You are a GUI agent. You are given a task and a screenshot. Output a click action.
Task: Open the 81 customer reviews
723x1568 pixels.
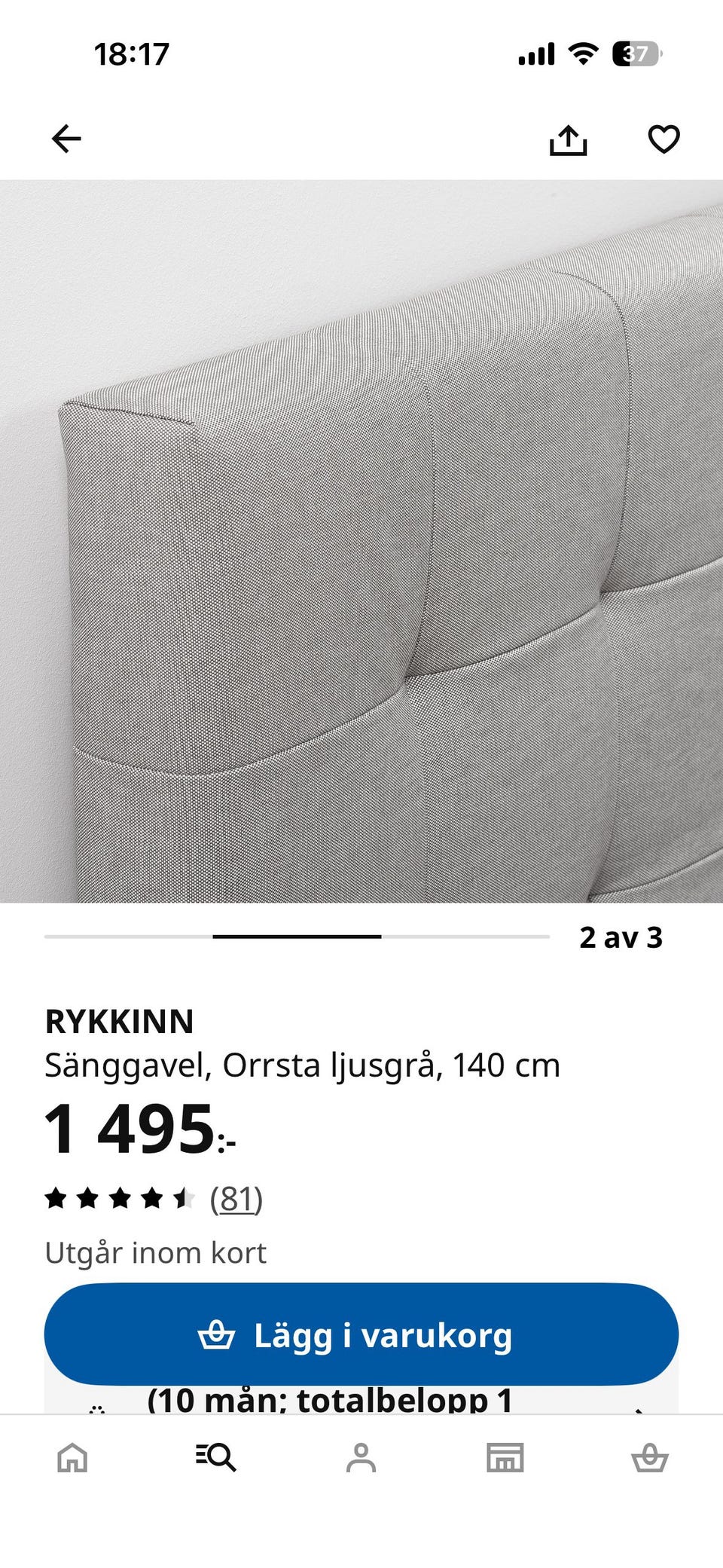[x=236, y=1198]
